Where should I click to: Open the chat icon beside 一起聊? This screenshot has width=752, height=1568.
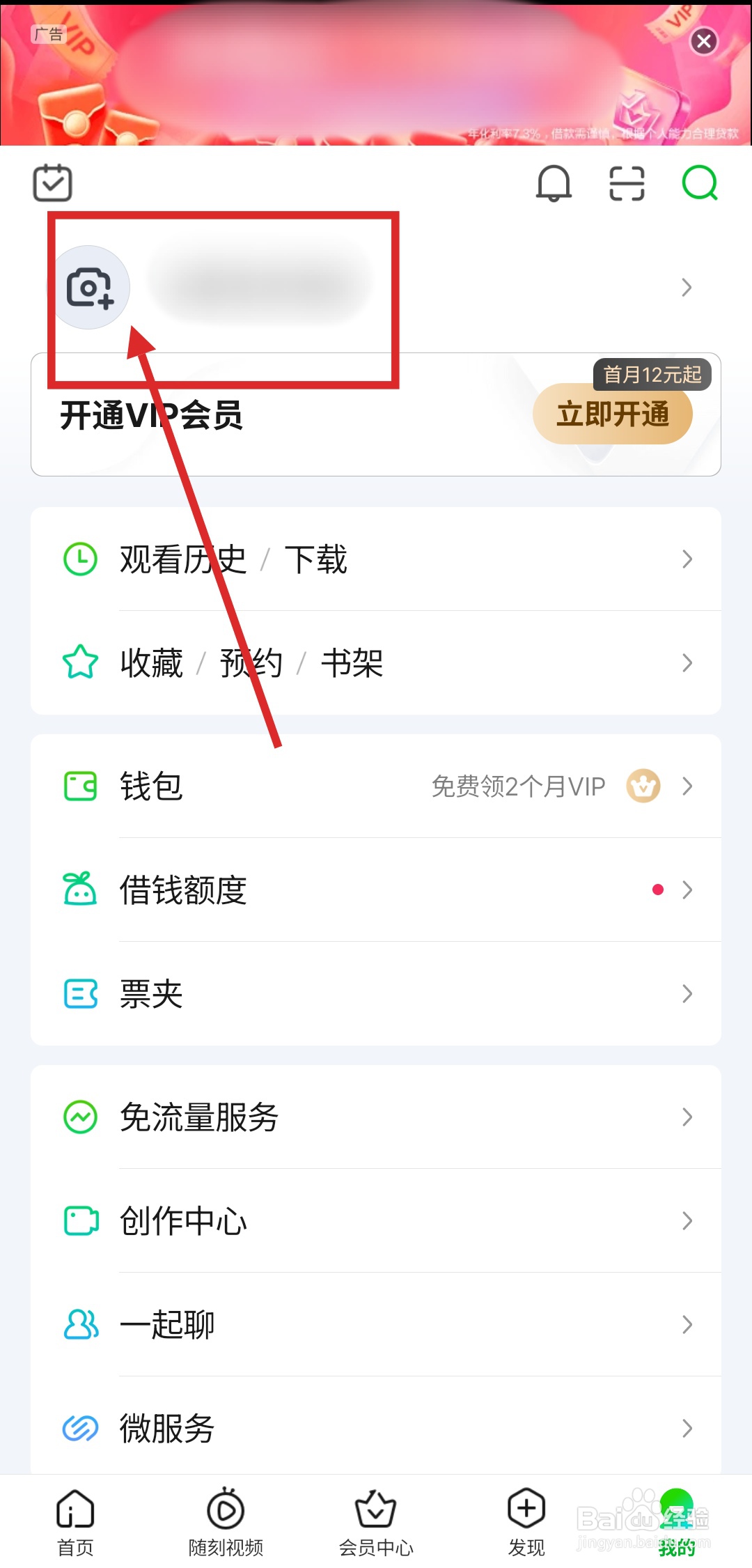[x=79, y=1324]
